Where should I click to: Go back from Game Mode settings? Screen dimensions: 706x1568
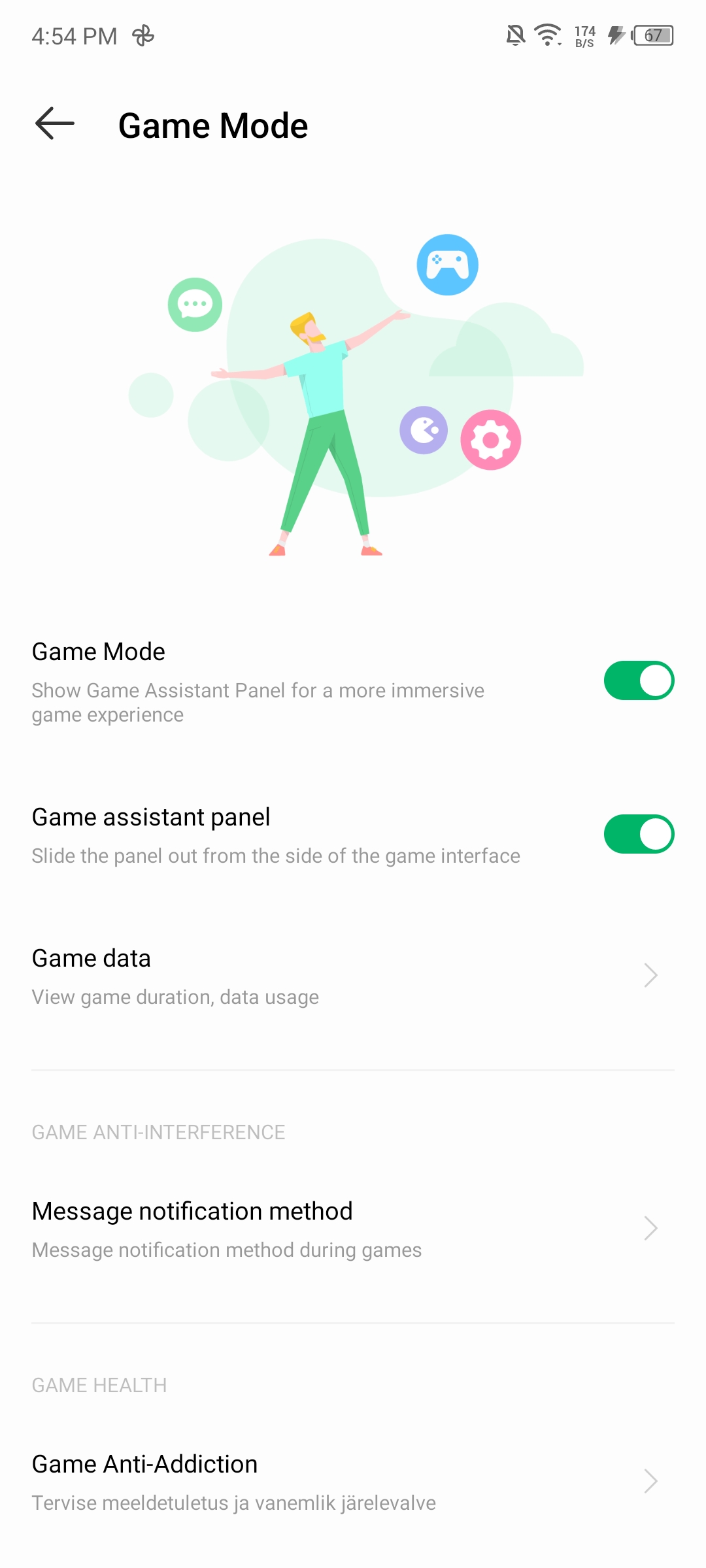coord(55,124)
